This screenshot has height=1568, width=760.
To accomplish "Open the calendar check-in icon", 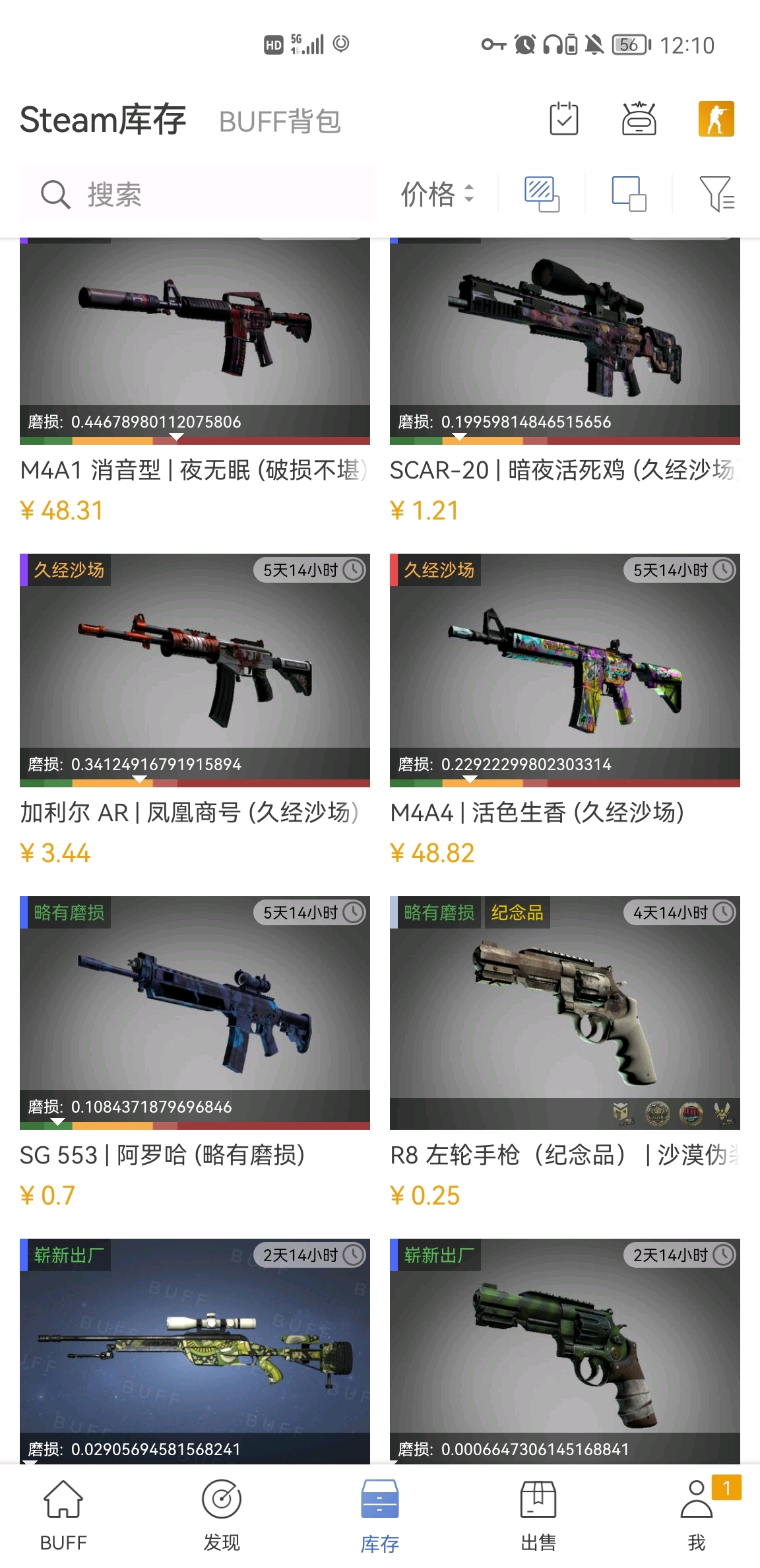I will 564,119.
